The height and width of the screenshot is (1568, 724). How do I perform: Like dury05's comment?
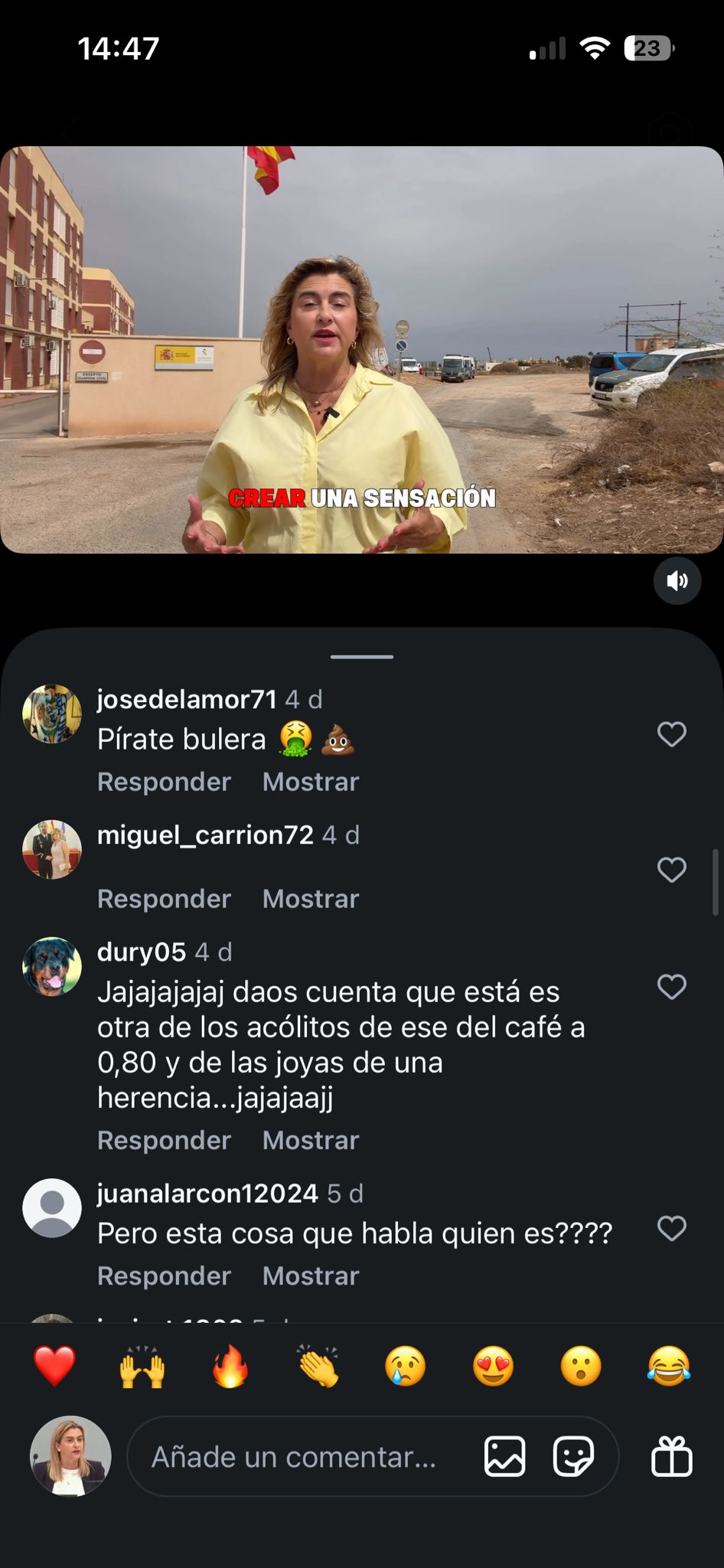tap(672, 987)
